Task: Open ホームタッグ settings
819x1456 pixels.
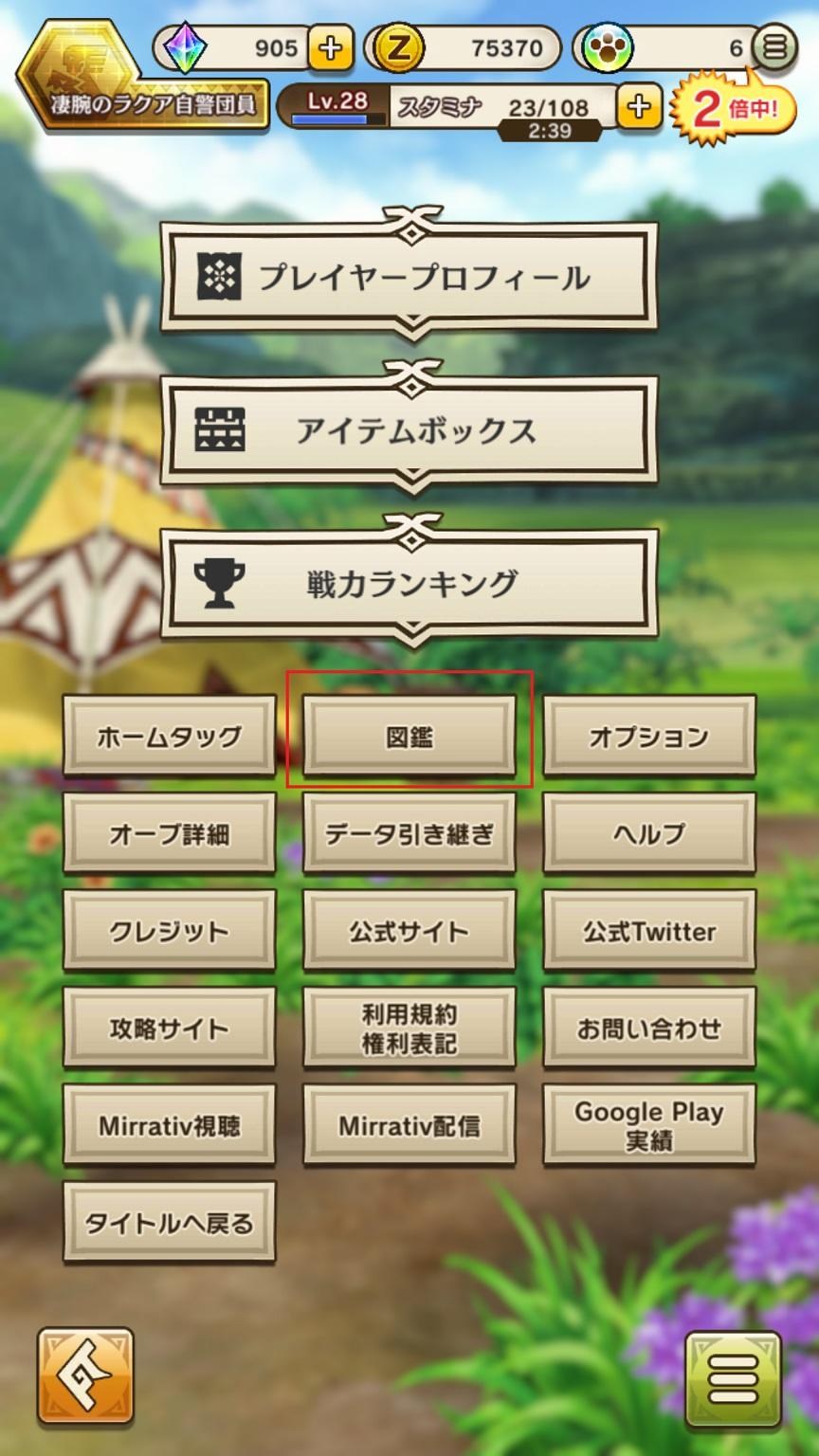Action: tap(170, 737)
